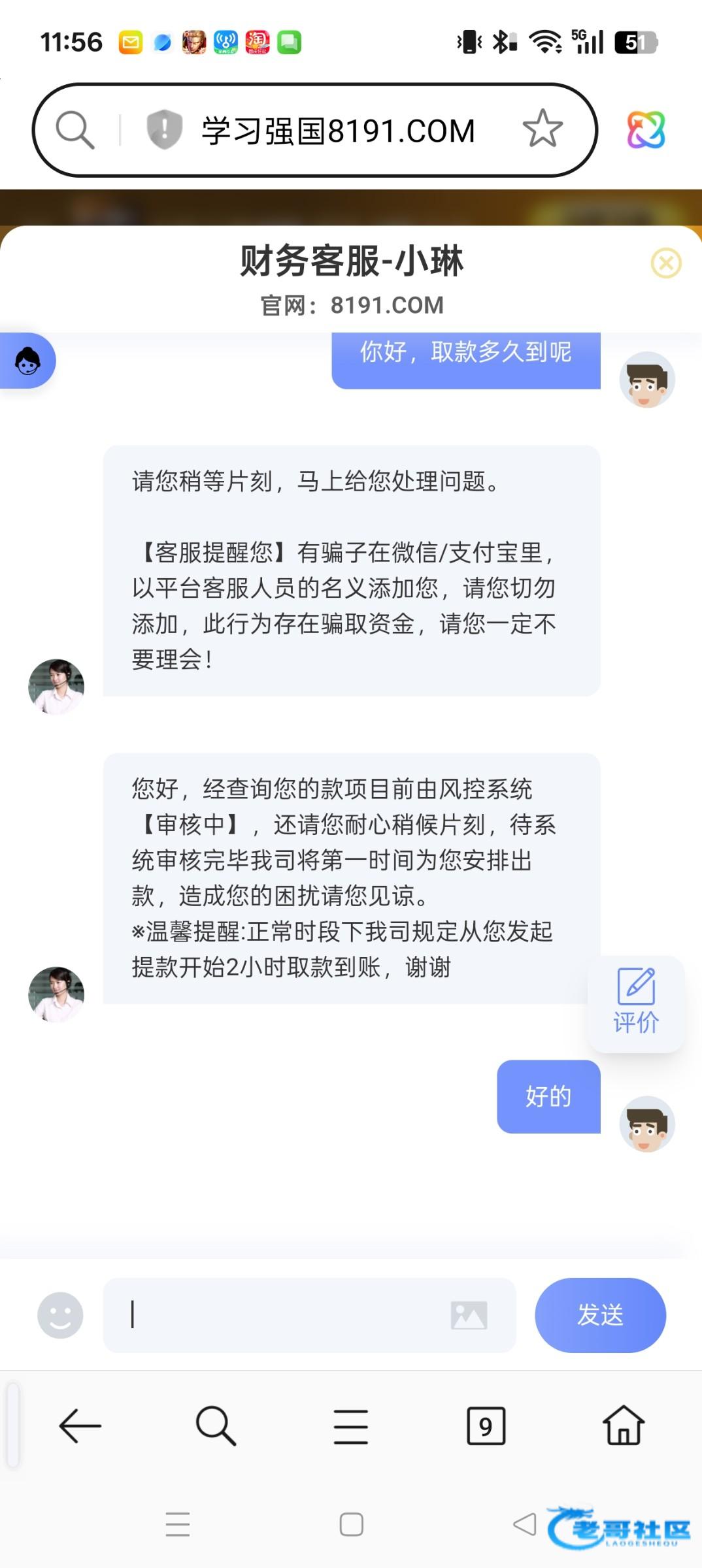Image resolution: width=702 pixels, height=1568 pixels.
Task: View the 9 open tabs
Action: [x=486, y=1426]
